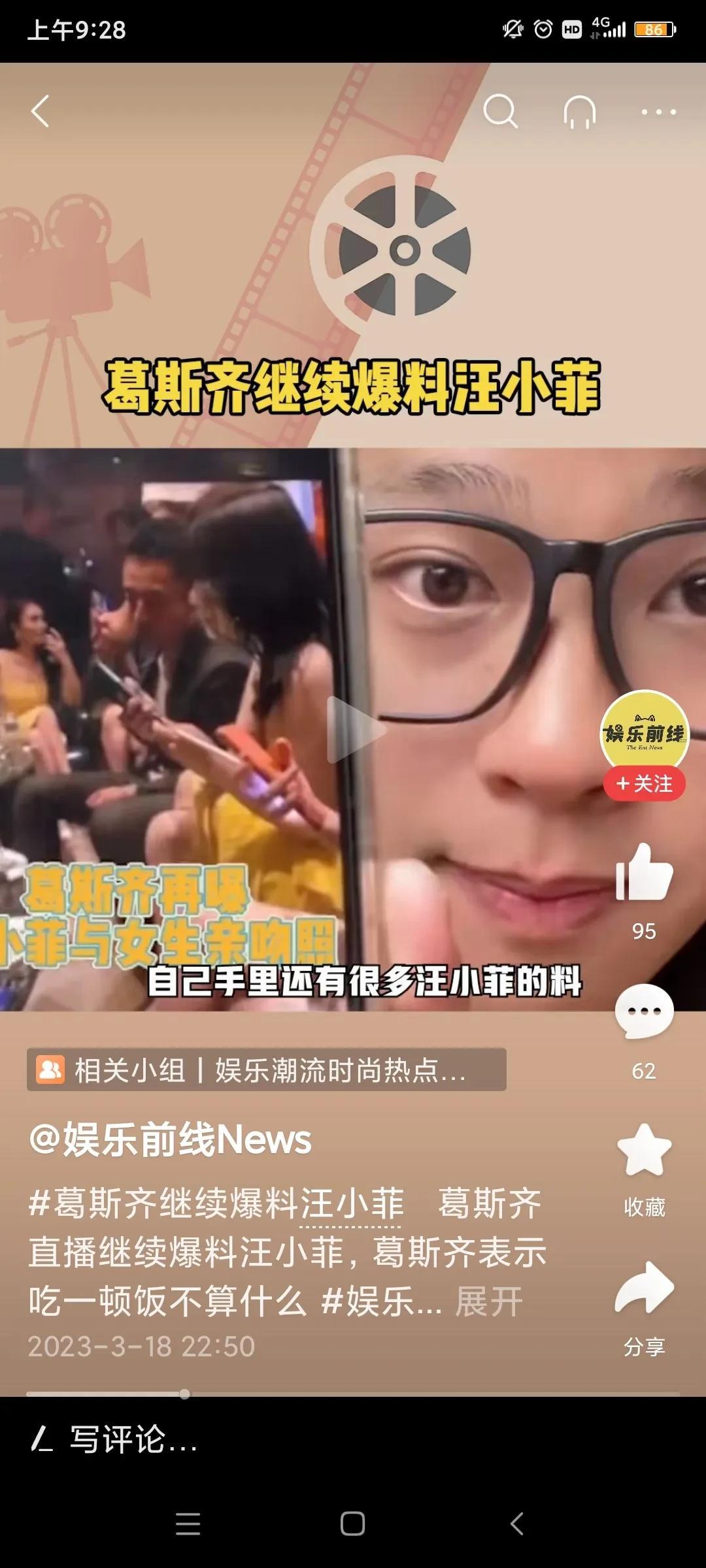
Task: Share the video via 分享 arrow
Action: [644, 1288]
